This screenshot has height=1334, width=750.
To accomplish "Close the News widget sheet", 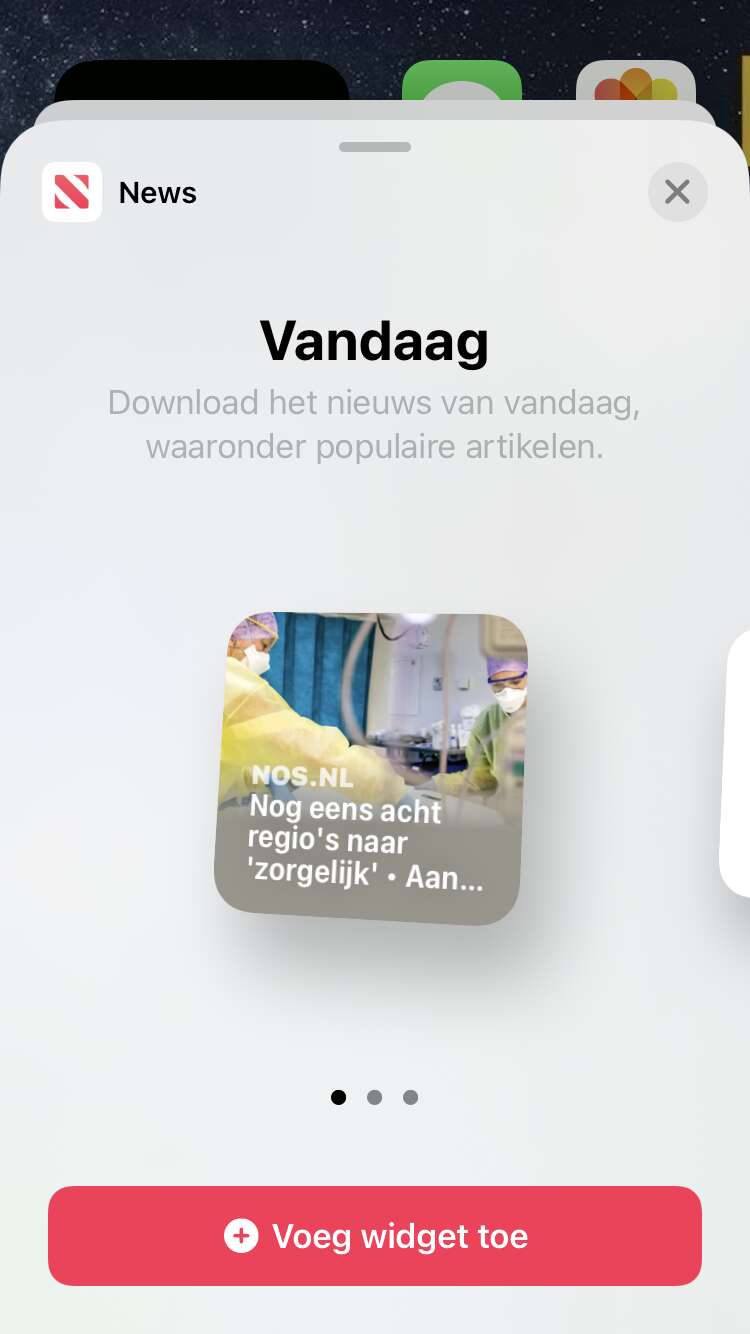I will (x=677, y=192).
